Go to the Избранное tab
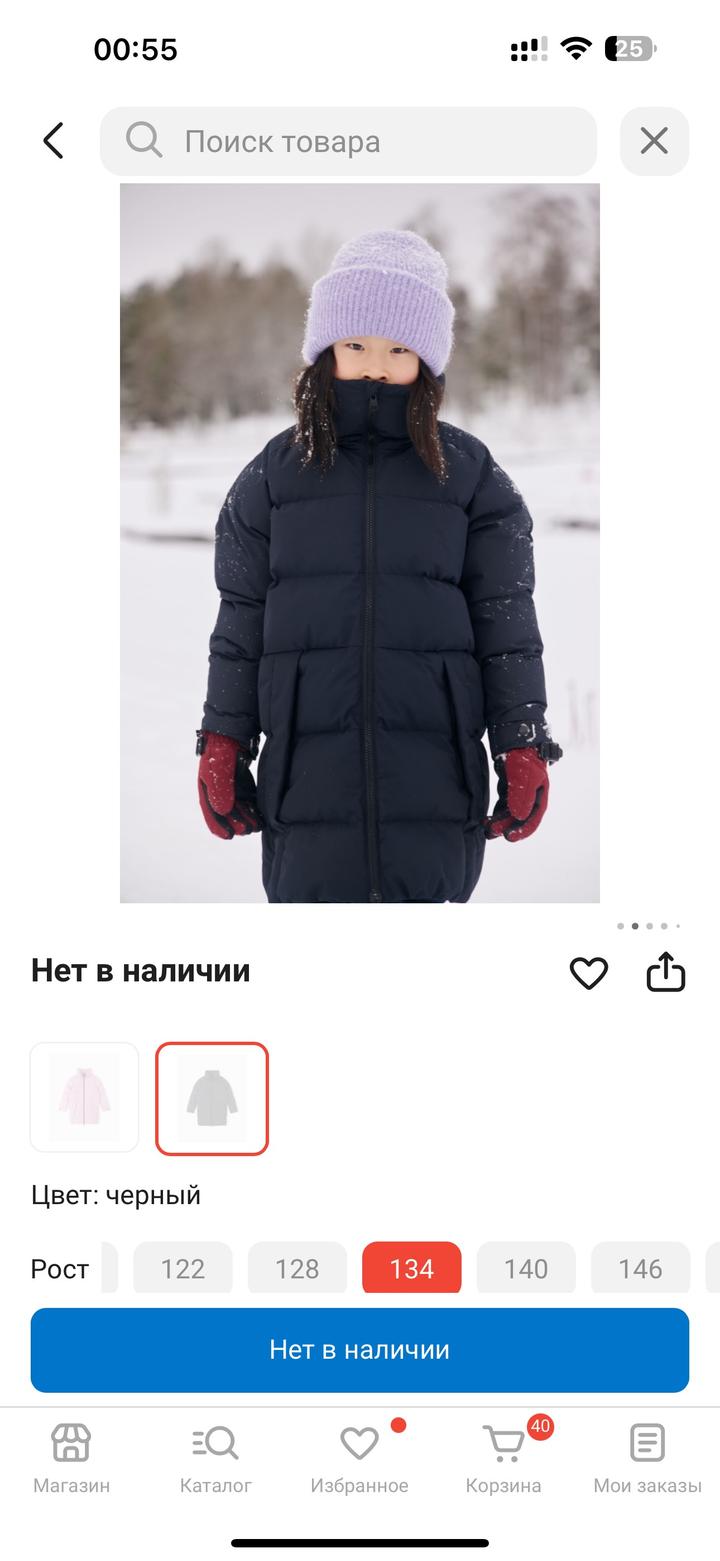The image size is (720, 1561). click(x=359, y=1458)
